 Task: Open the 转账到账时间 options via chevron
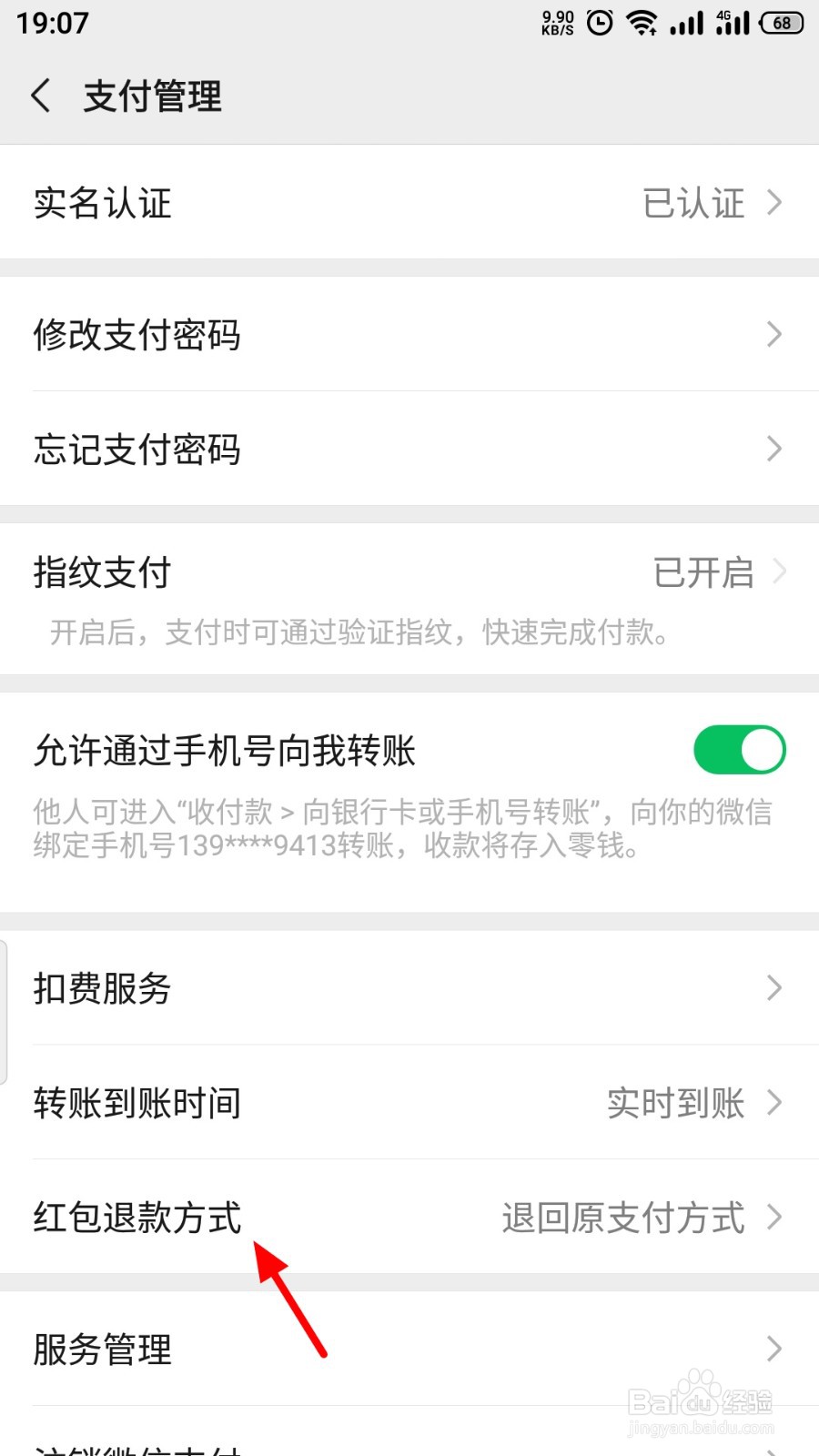[x=774, y=1102]
